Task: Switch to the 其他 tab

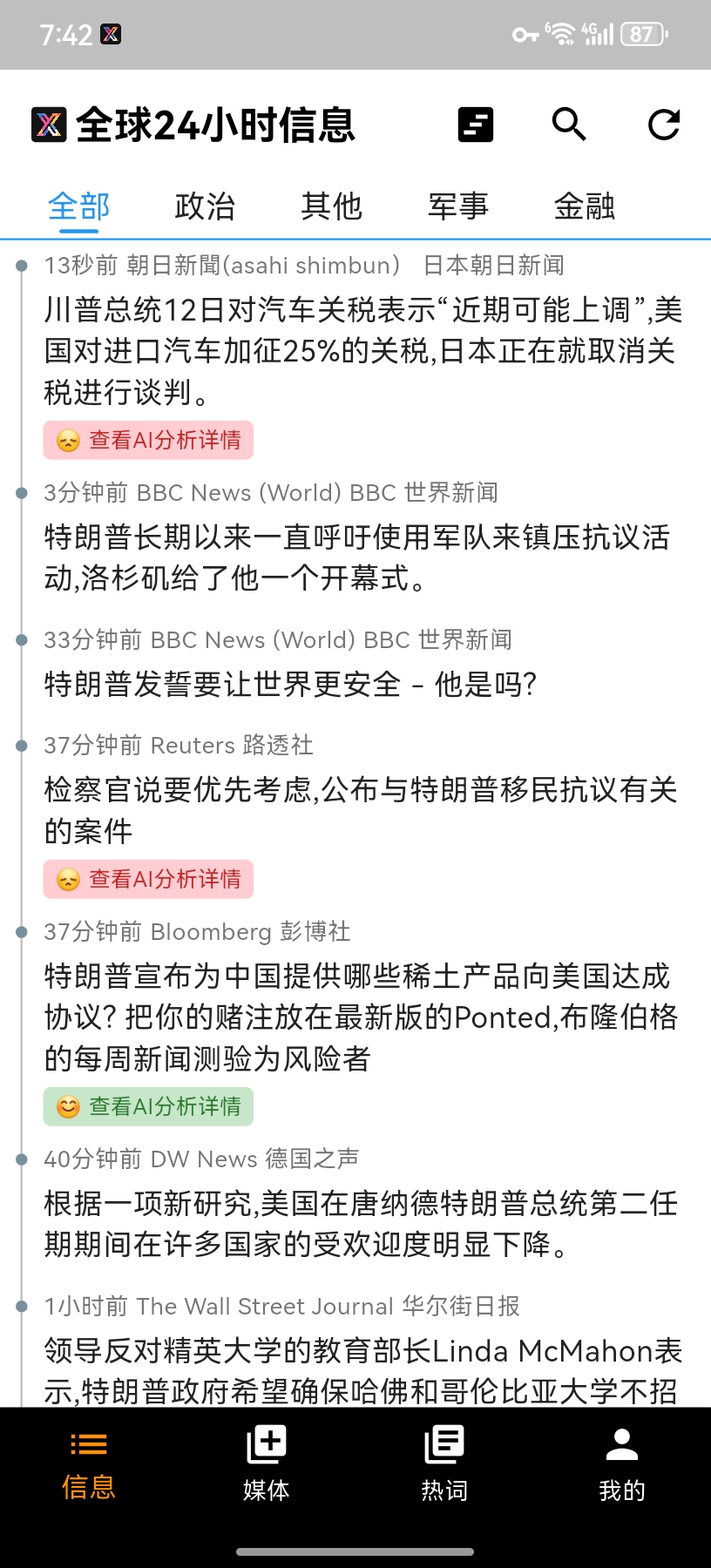Action: 330,206
